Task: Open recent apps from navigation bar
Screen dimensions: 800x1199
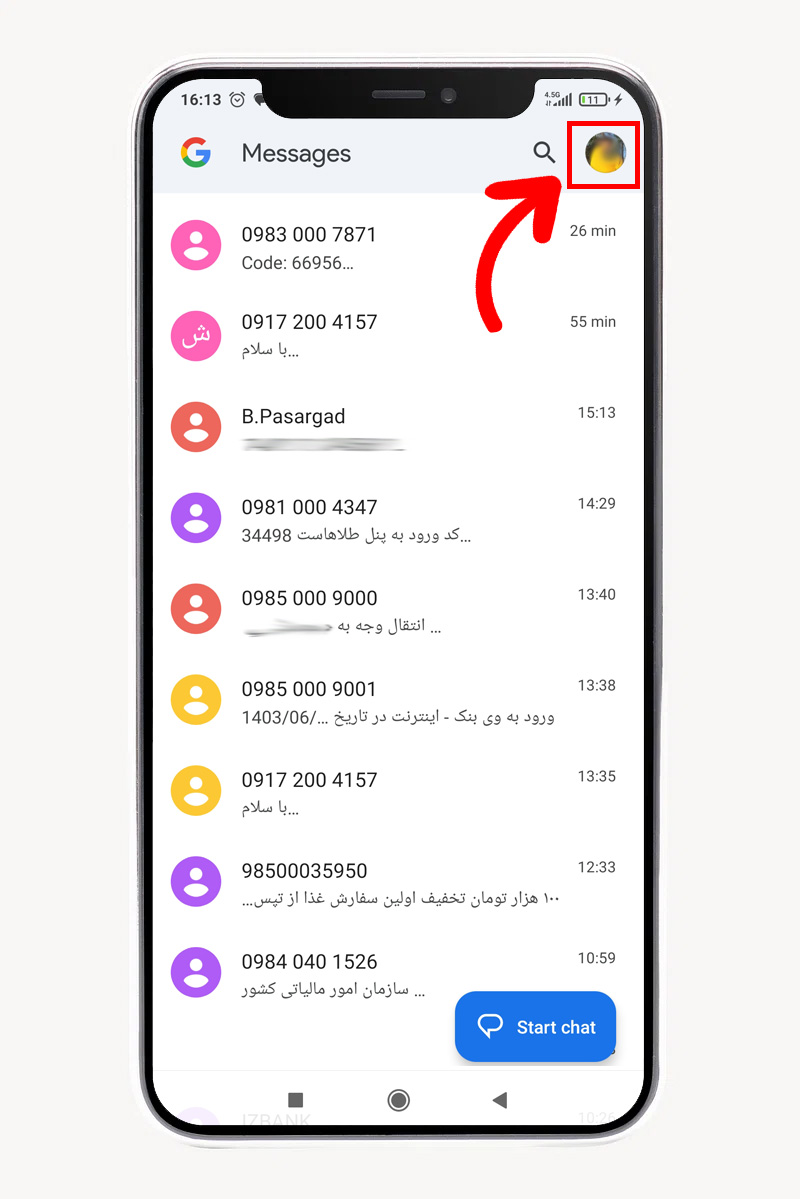Action: [x=295, y=1101]
